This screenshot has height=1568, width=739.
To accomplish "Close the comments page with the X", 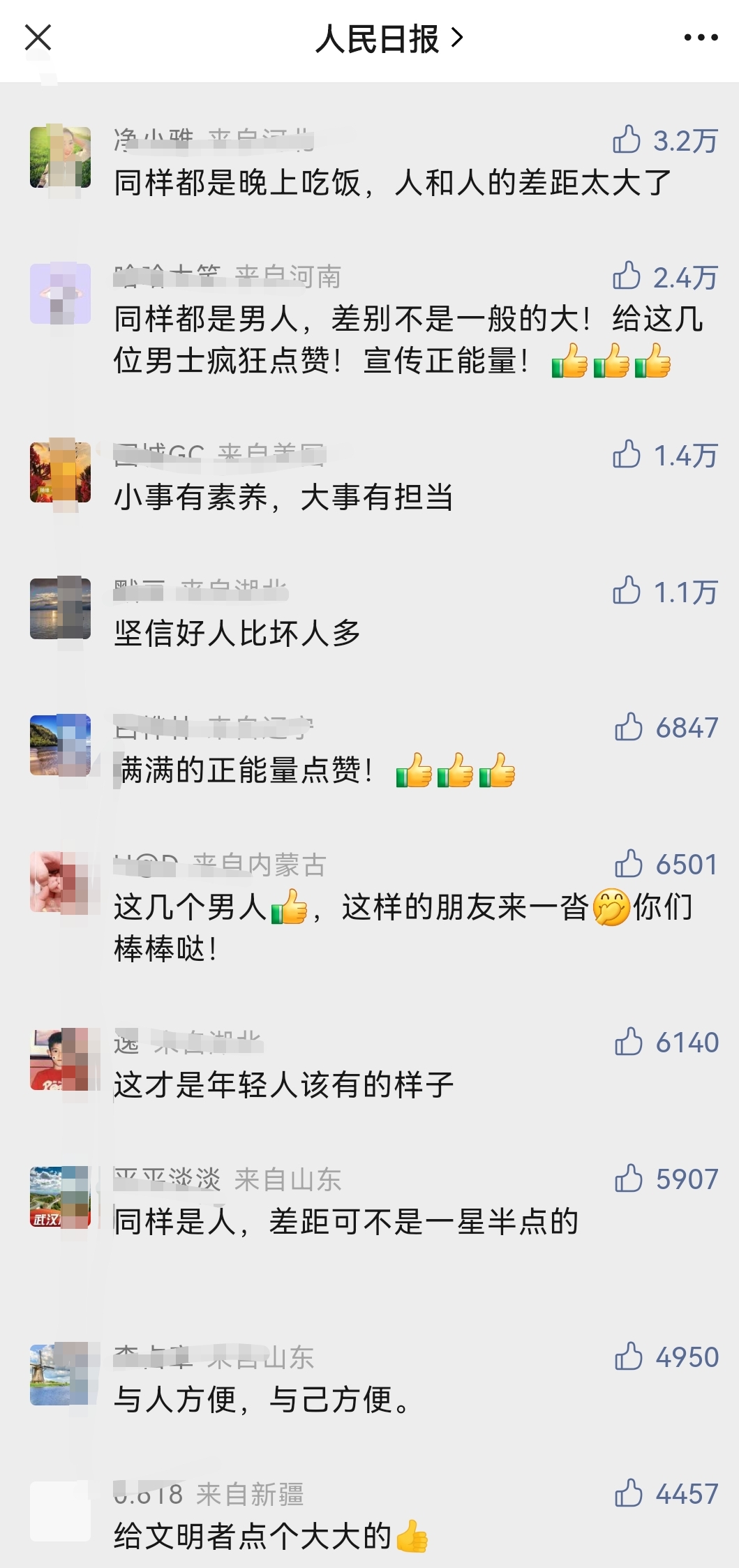I will point(38,38).
